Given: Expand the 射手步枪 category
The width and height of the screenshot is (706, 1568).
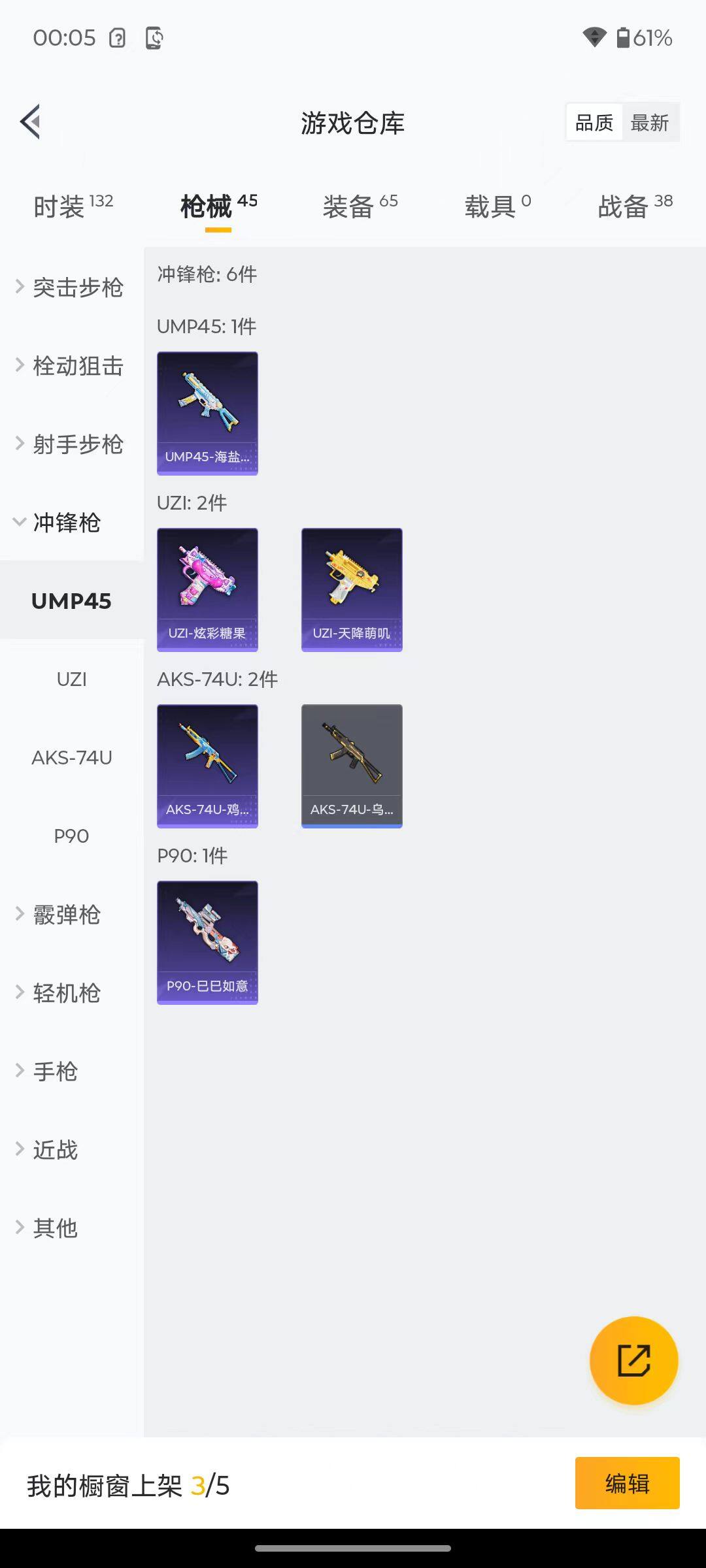Looking at the screenshot, I should [x=71, y=444].
